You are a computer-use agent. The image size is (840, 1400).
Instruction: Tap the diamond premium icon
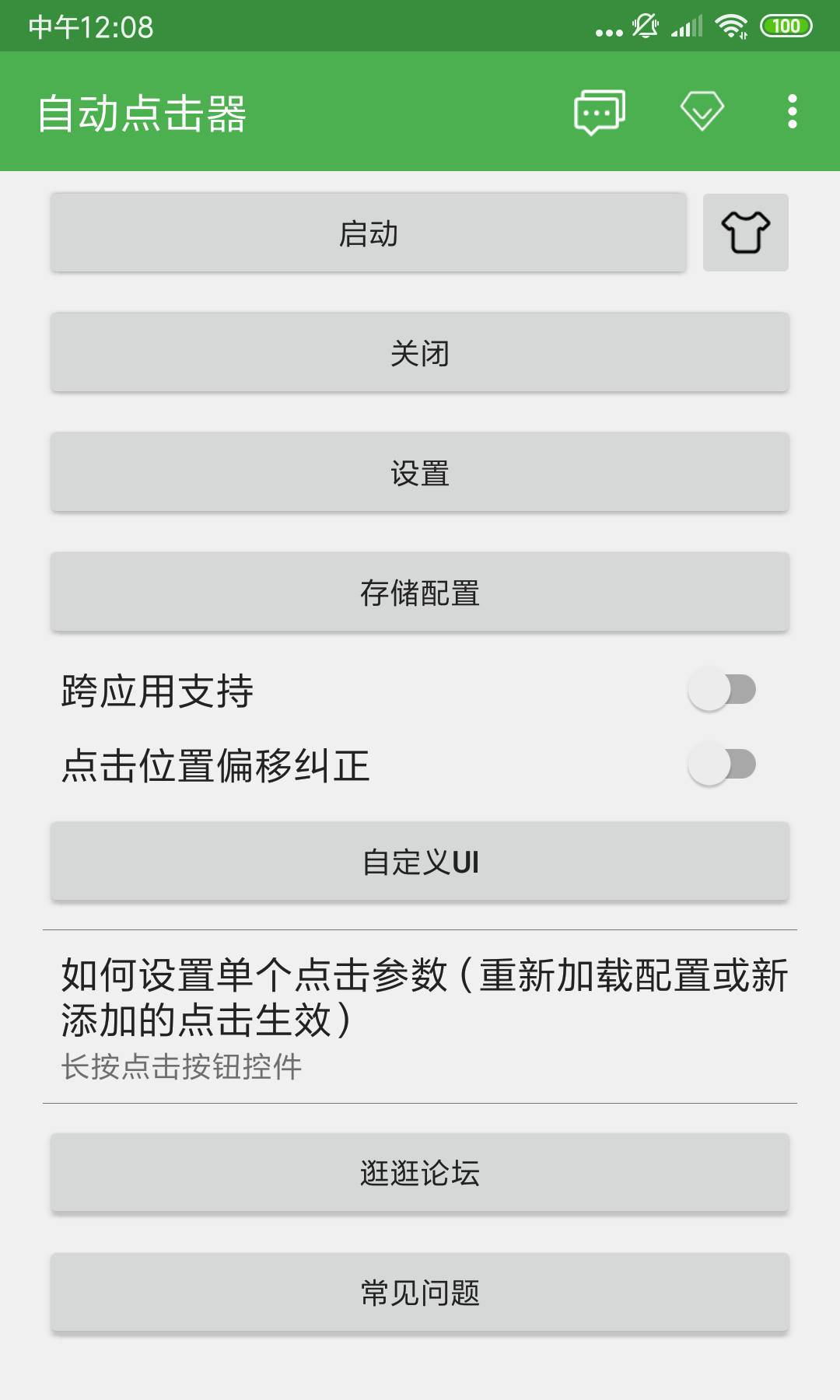click(701, 113)
